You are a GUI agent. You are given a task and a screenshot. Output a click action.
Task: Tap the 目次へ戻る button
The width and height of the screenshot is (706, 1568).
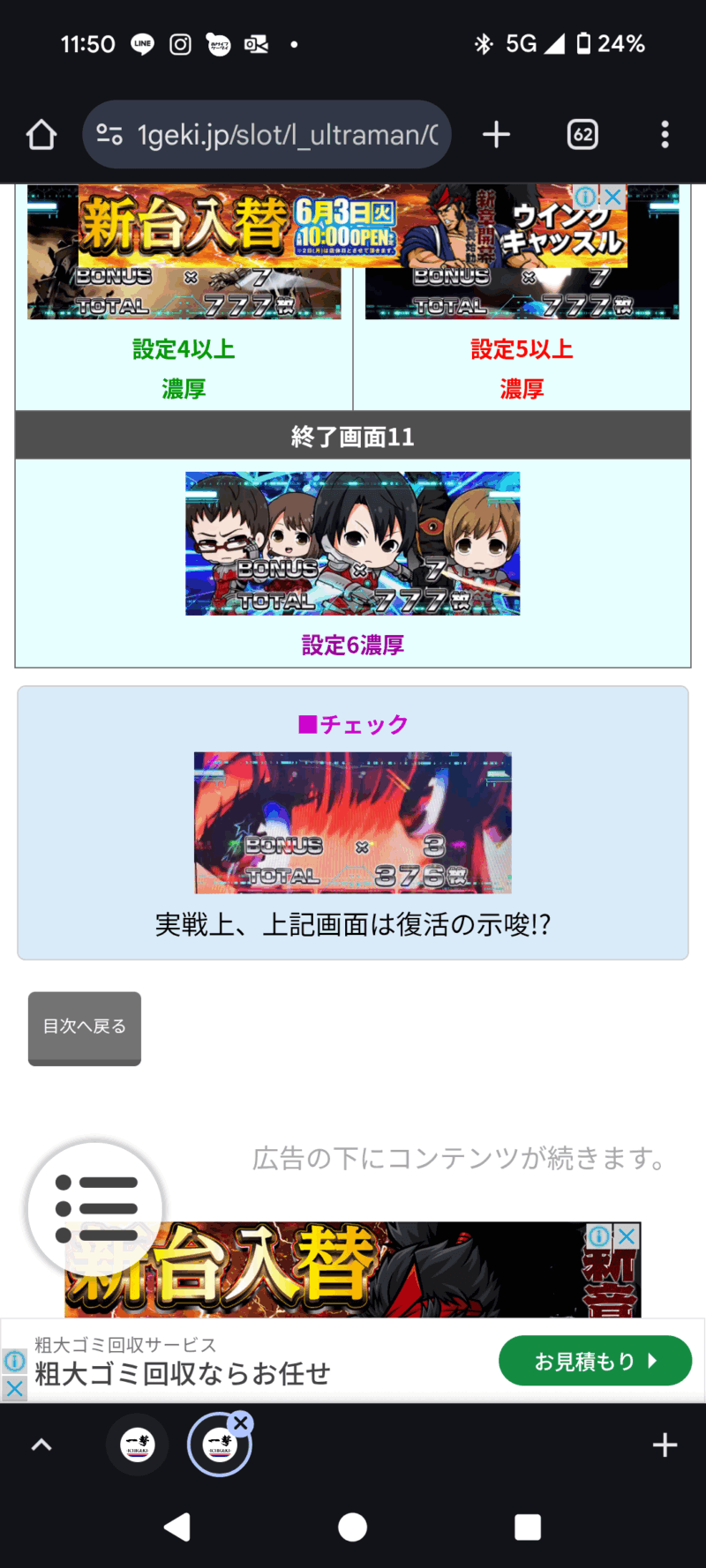click(85, 1027)
